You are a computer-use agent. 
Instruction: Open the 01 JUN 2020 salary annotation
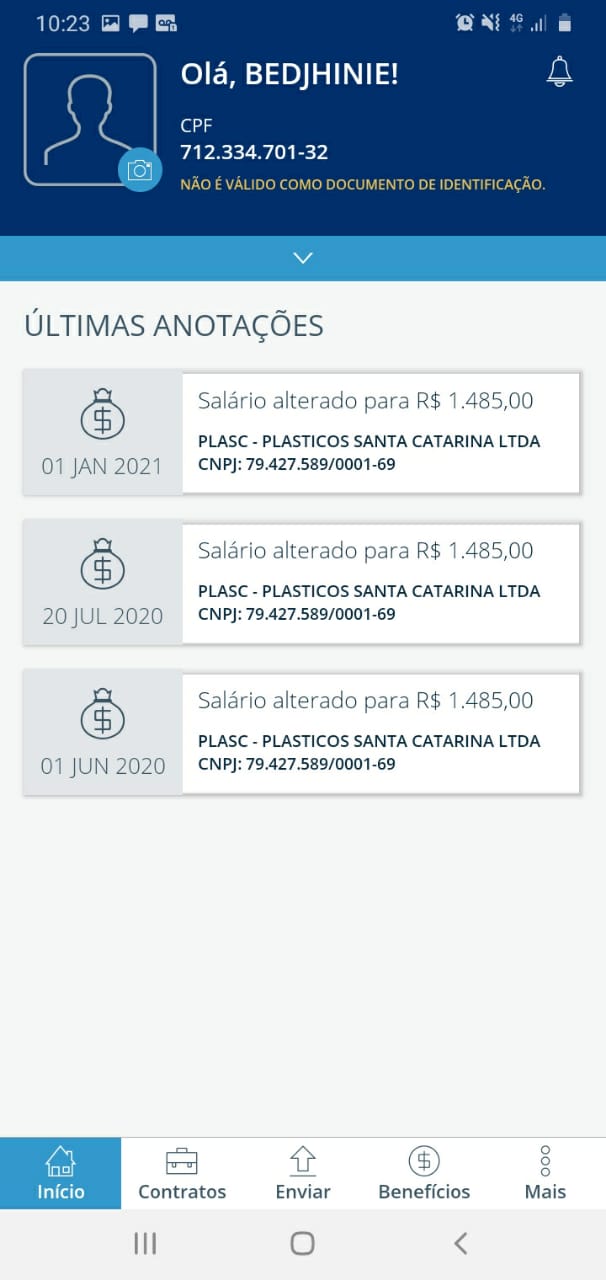pyautogui.click(x=302, y=732)
